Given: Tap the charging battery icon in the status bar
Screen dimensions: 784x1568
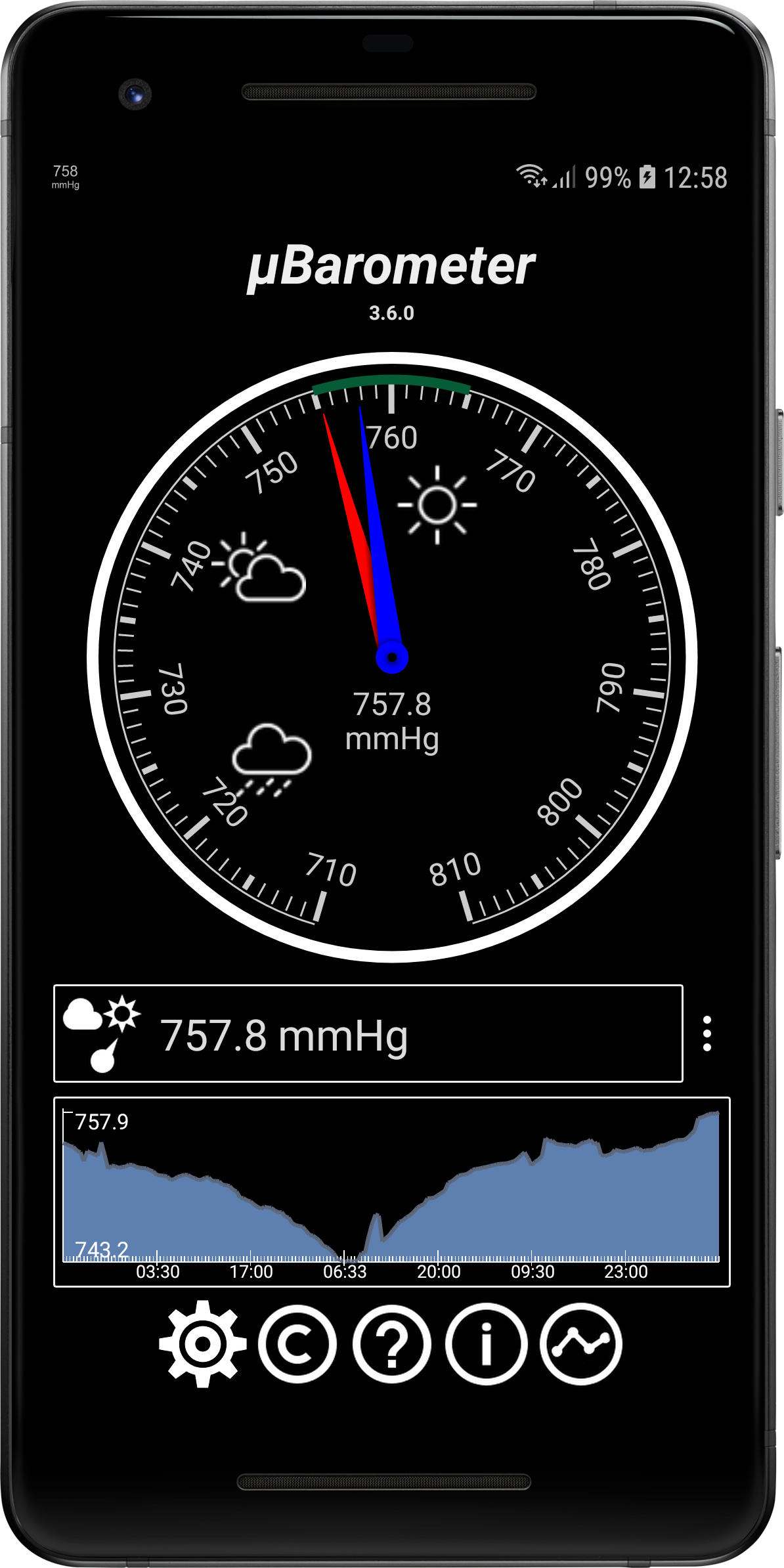Looking at the screenshot, I should click(x=647, y=176).
